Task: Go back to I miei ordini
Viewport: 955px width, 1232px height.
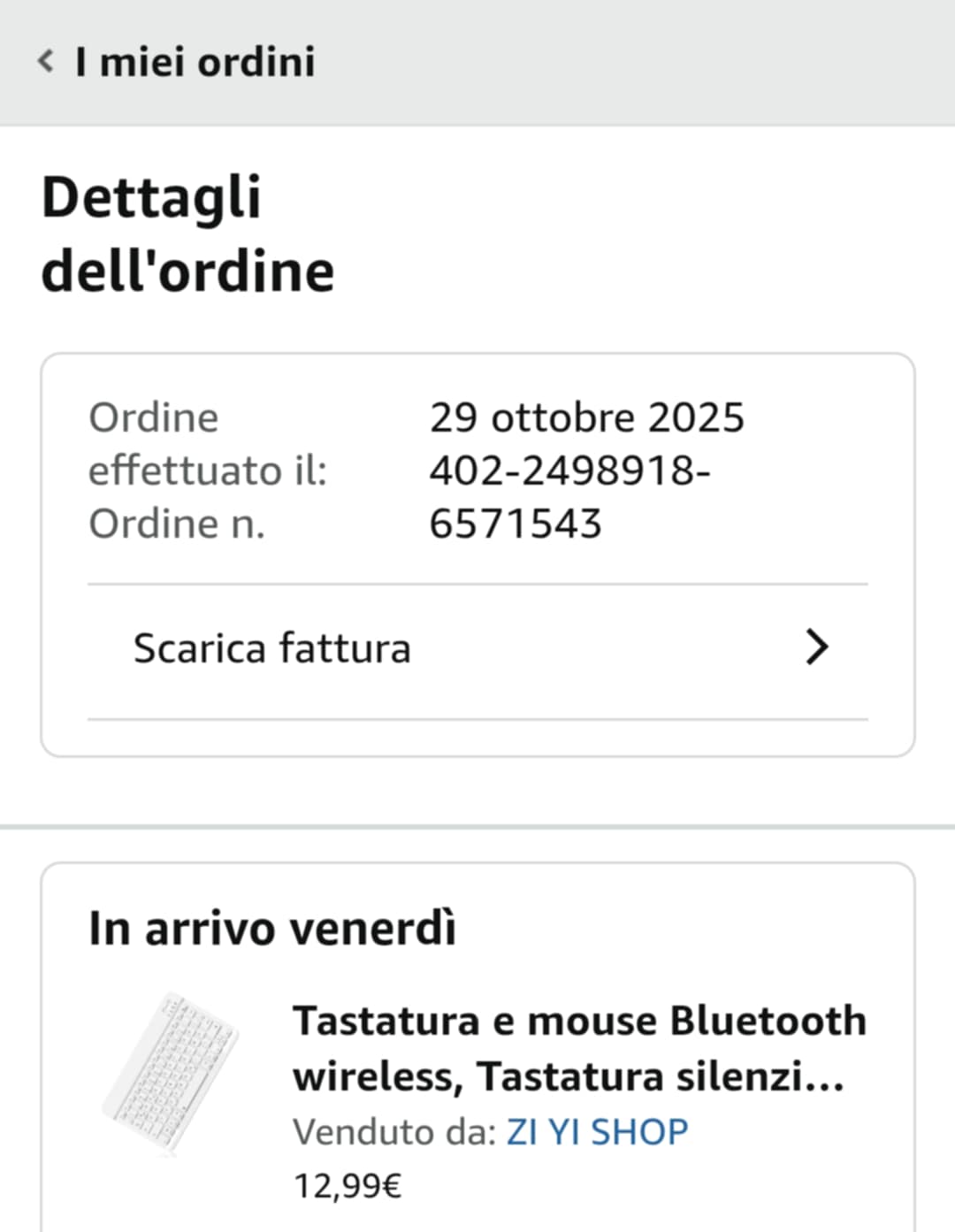Action: pos(176,62)
